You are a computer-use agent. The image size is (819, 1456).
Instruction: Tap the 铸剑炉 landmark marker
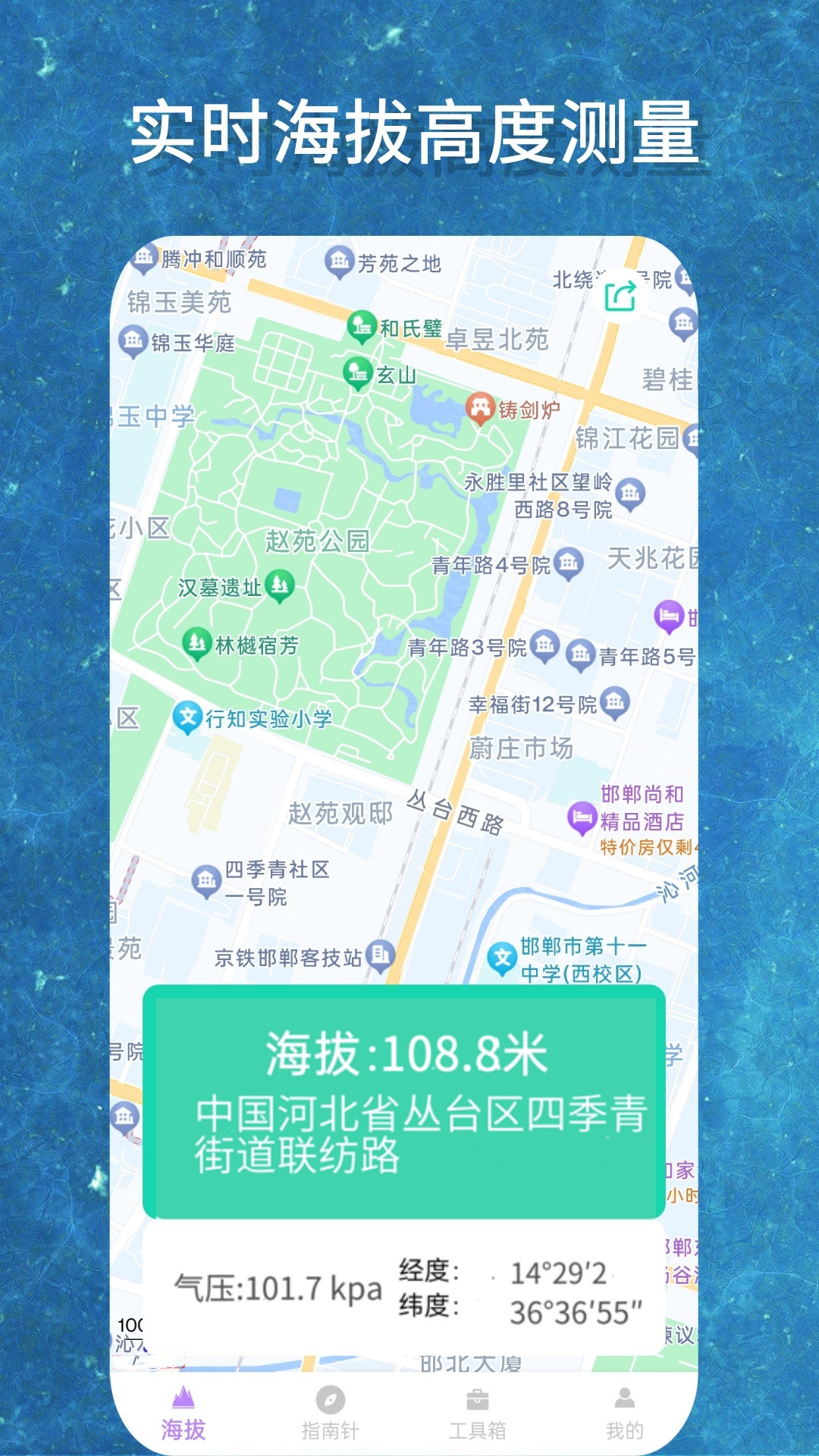480,408
